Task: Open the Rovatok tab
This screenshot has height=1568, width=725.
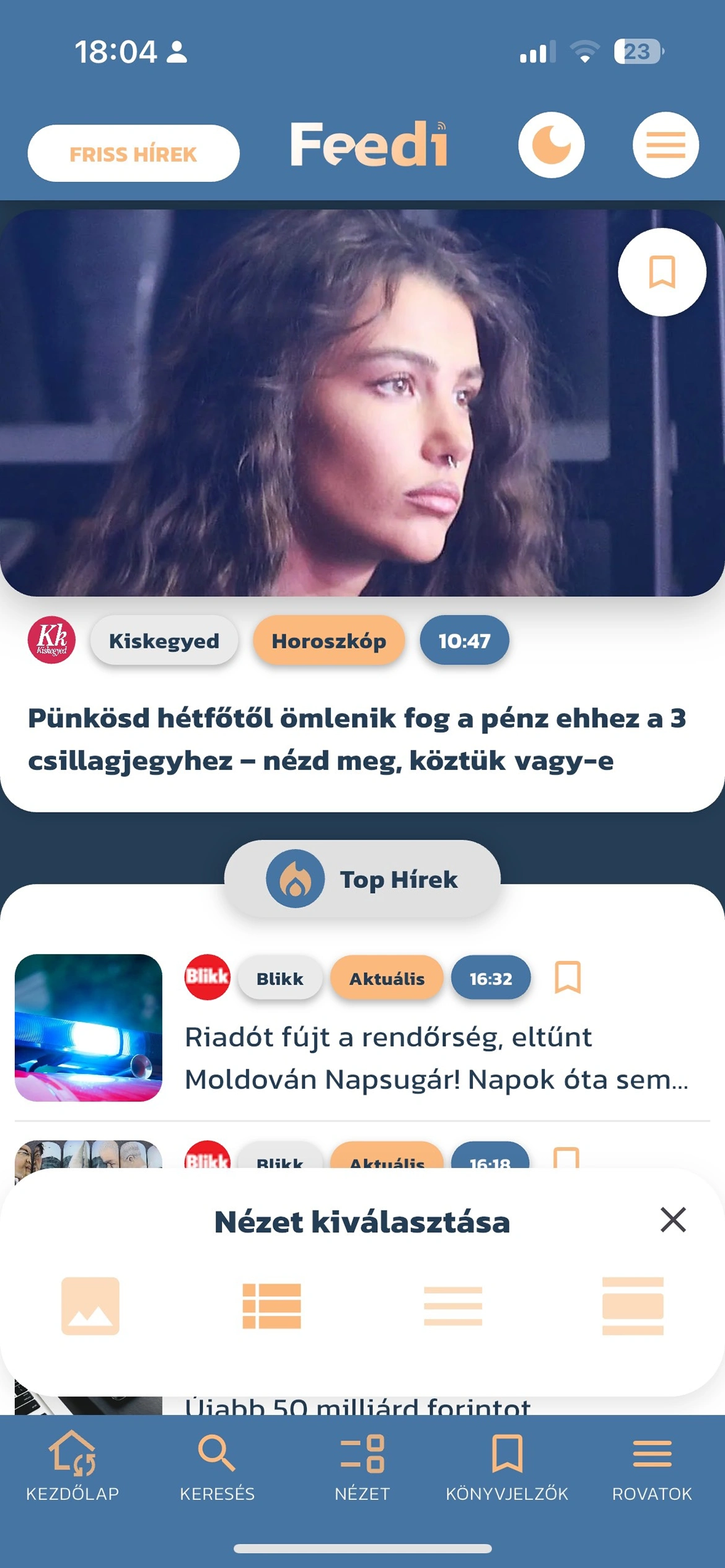Action: (652, 1466)
